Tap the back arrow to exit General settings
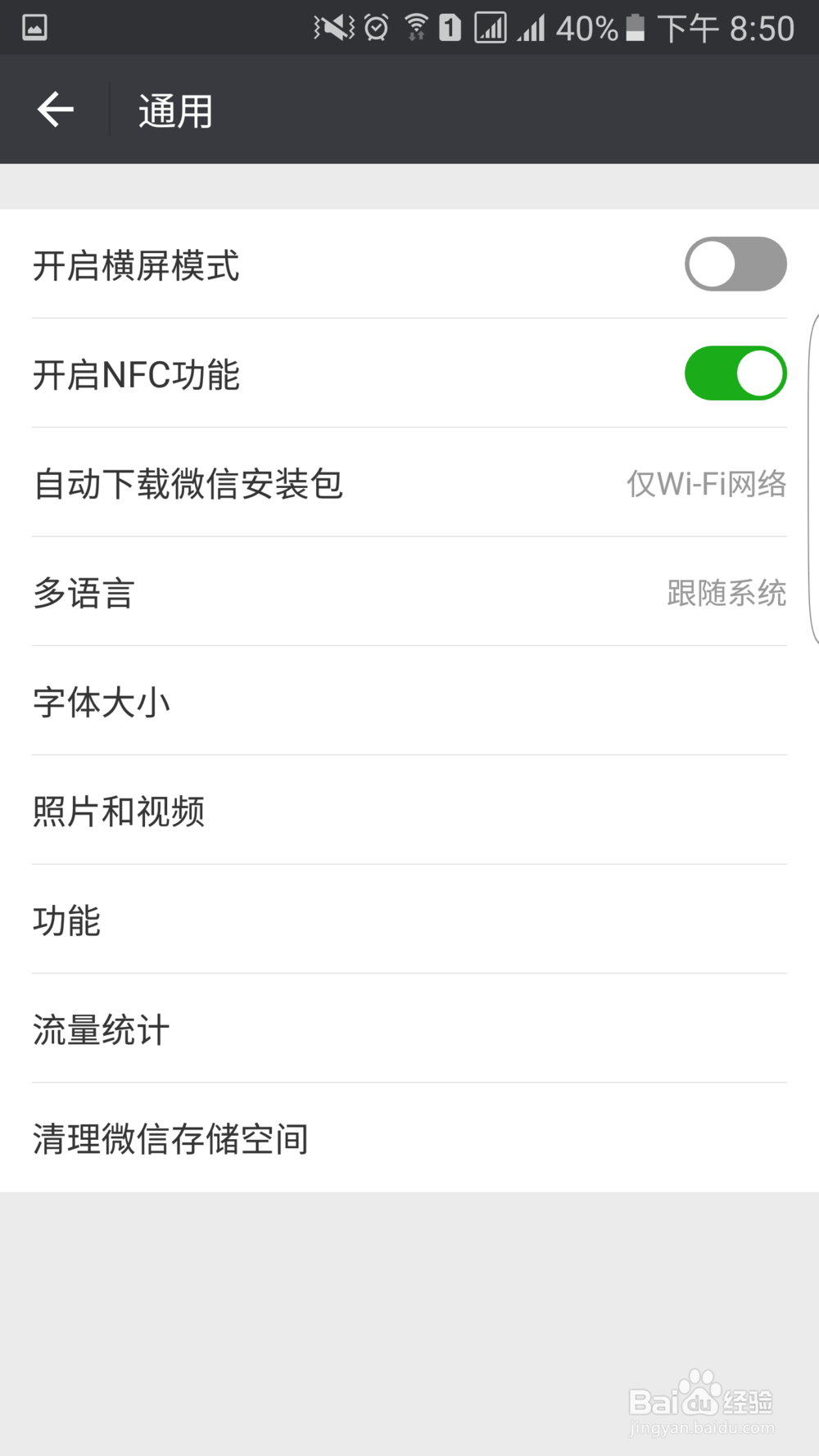Viewport: 819px width, 1456px height. coord(54,109)
